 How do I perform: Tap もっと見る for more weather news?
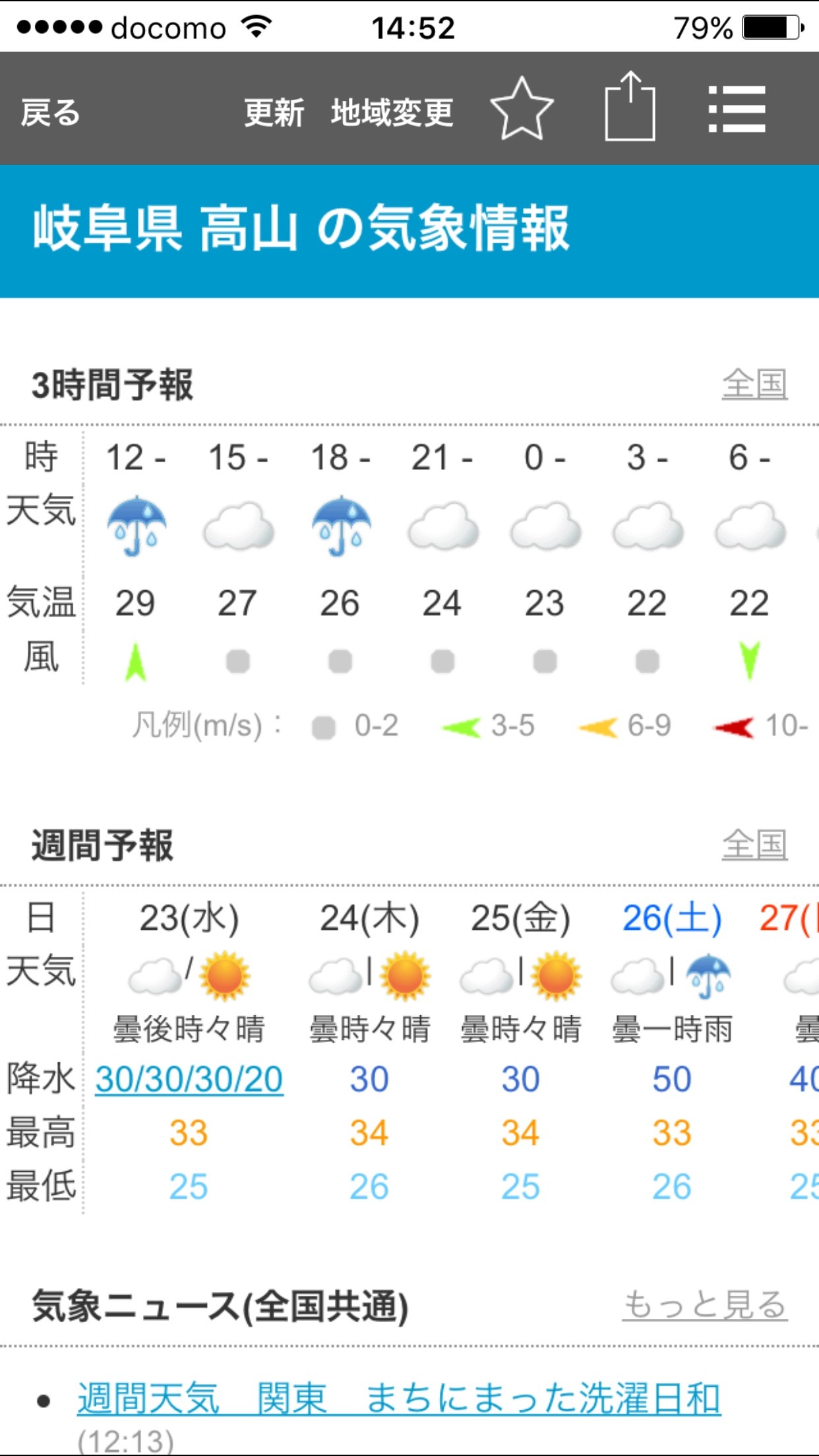coord(704,1305)
